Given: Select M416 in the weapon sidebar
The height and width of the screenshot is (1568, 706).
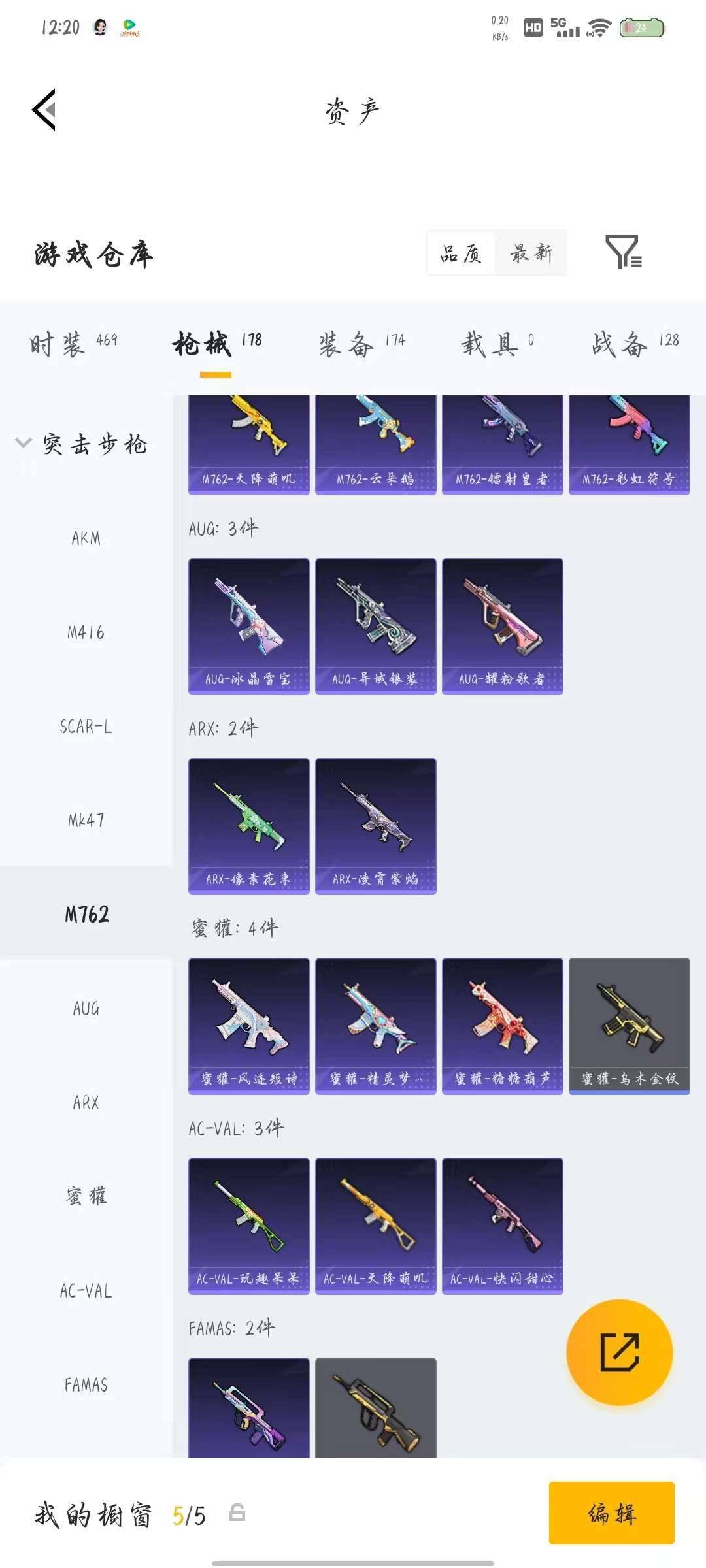Looking at the screenshot, I should click(86, 632).
